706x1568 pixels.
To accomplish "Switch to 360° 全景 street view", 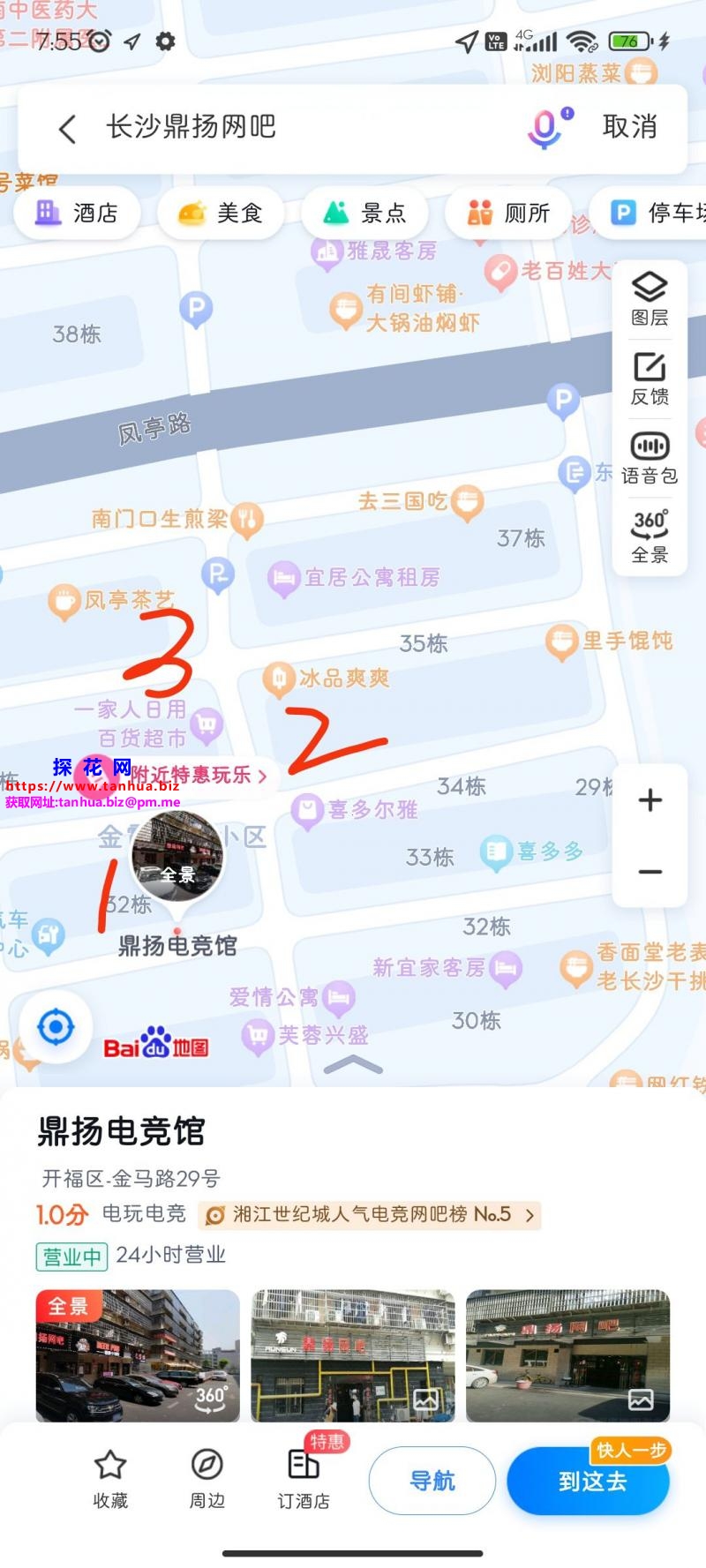I will 650,536.
